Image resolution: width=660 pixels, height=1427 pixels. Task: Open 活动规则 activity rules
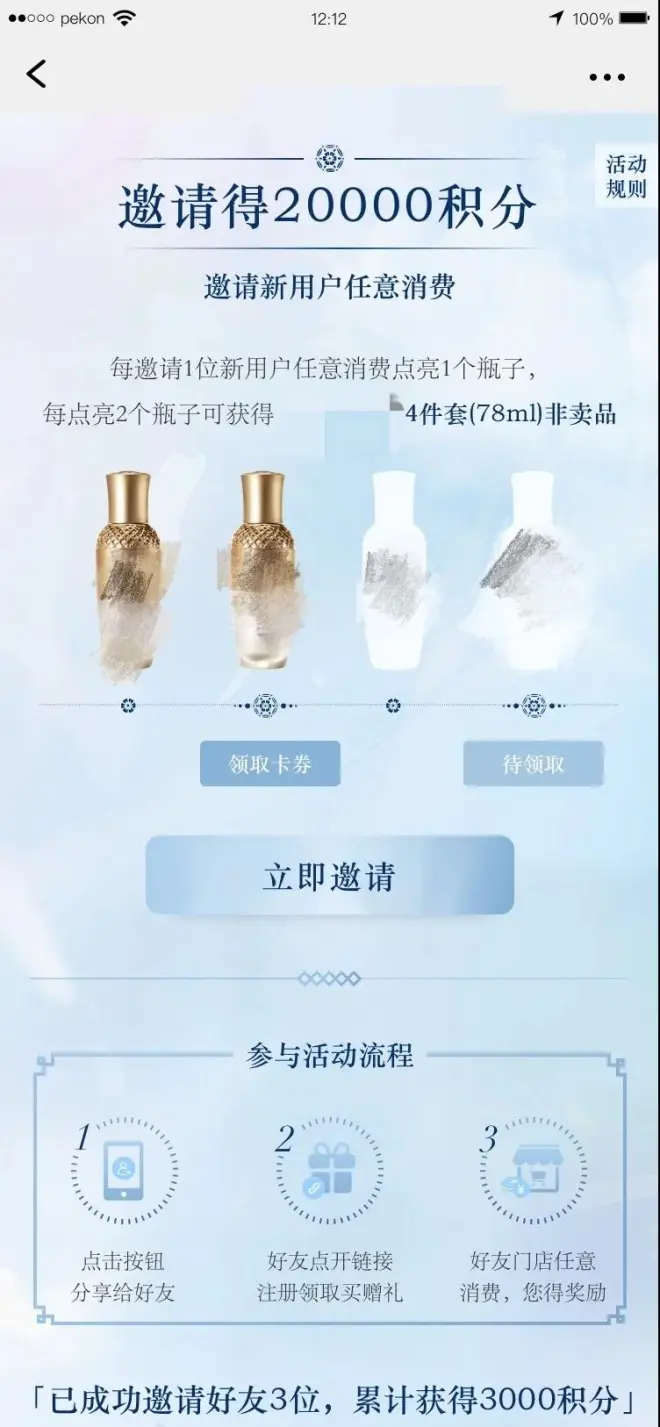(x=626, y=176)
